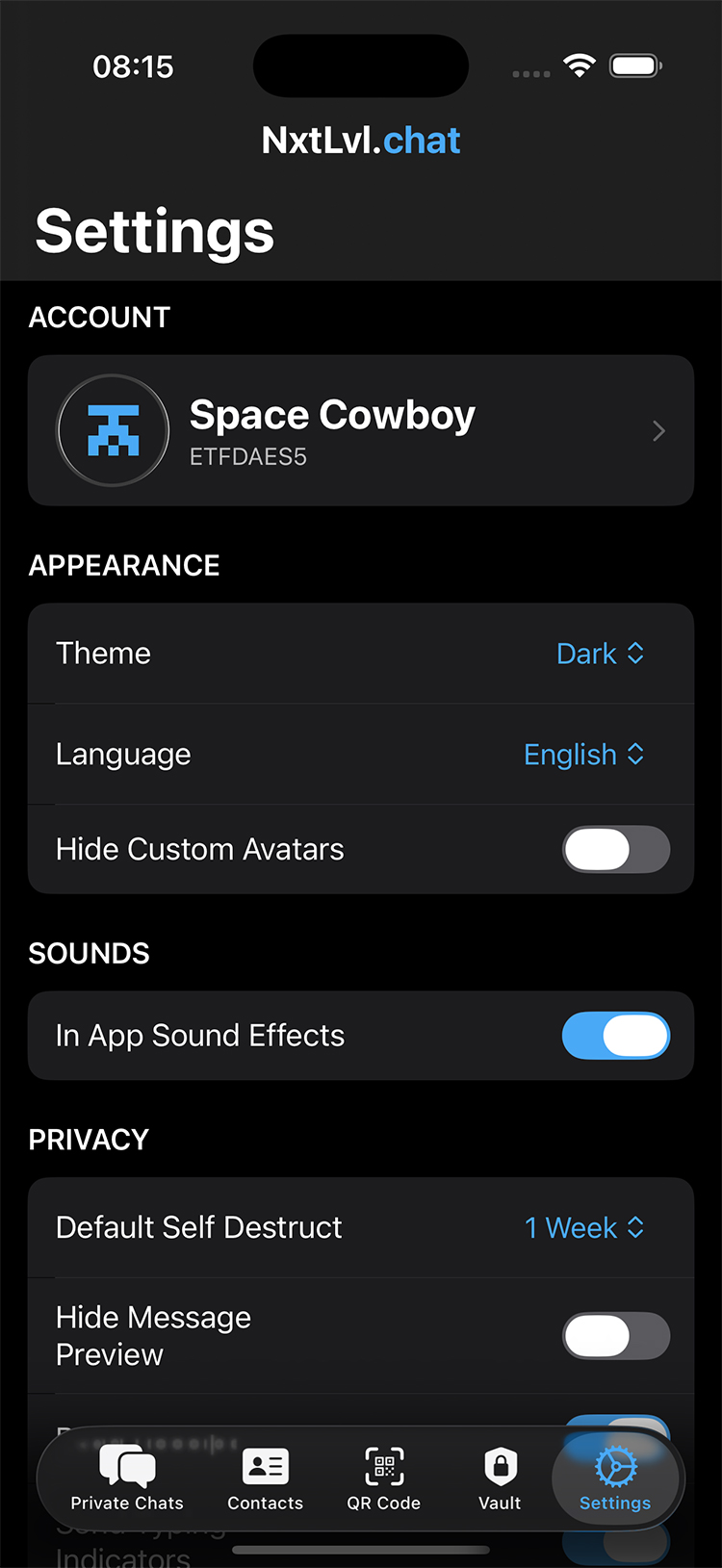Enable Hide Message Preview
This screenshot has width=722, height=1568.
pos(615,1335)
